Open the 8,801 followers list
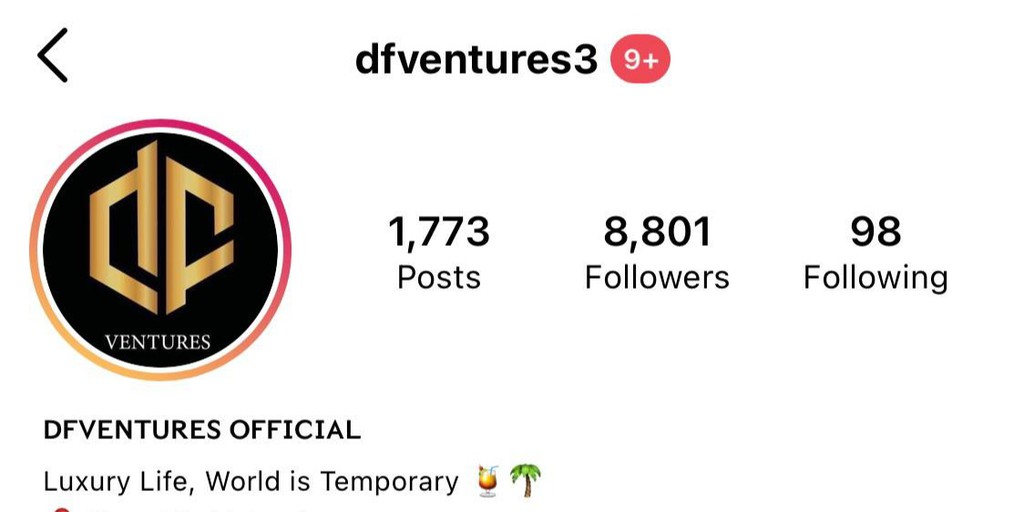Screen dimensions: 1024x512 pyautogui.click(x=657, y=252)
